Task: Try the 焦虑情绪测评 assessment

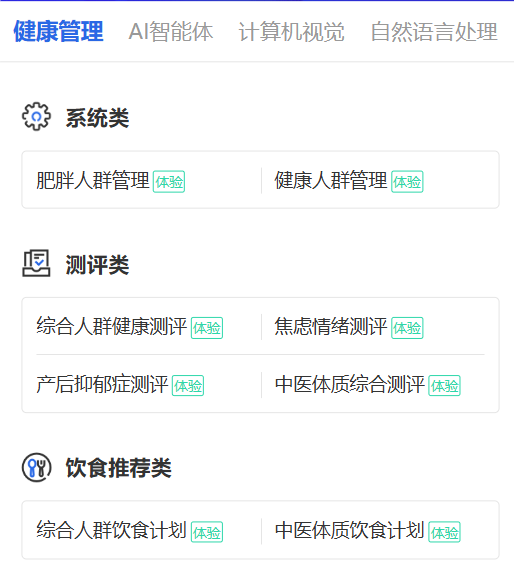Action: [331, 326]
